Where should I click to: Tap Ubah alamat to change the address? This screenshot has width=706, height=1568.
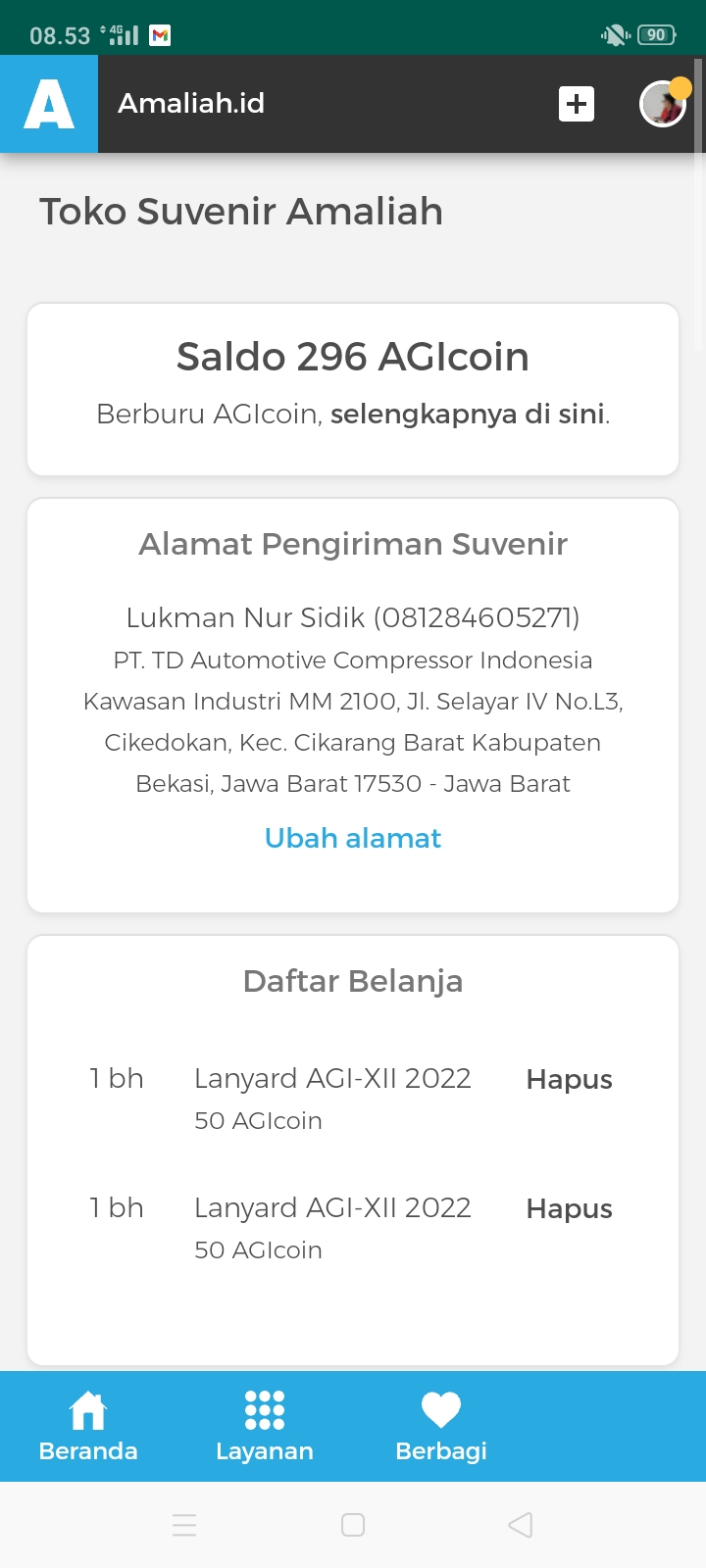click(353, 838)
